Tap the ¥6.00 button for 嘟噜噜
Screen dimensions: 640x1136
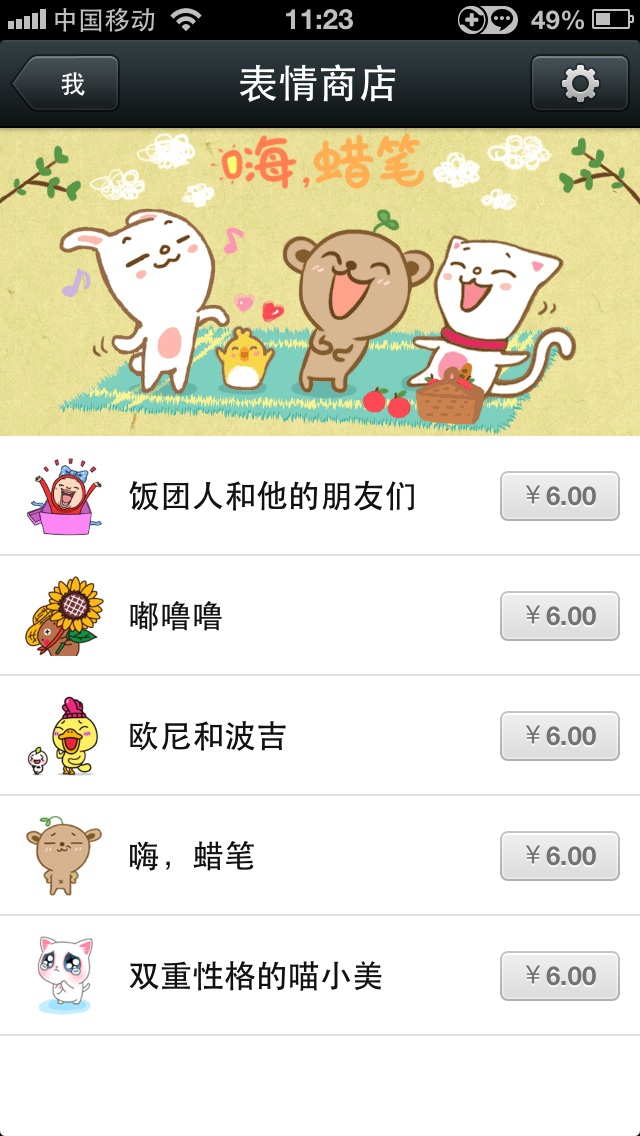coord(559,616)
